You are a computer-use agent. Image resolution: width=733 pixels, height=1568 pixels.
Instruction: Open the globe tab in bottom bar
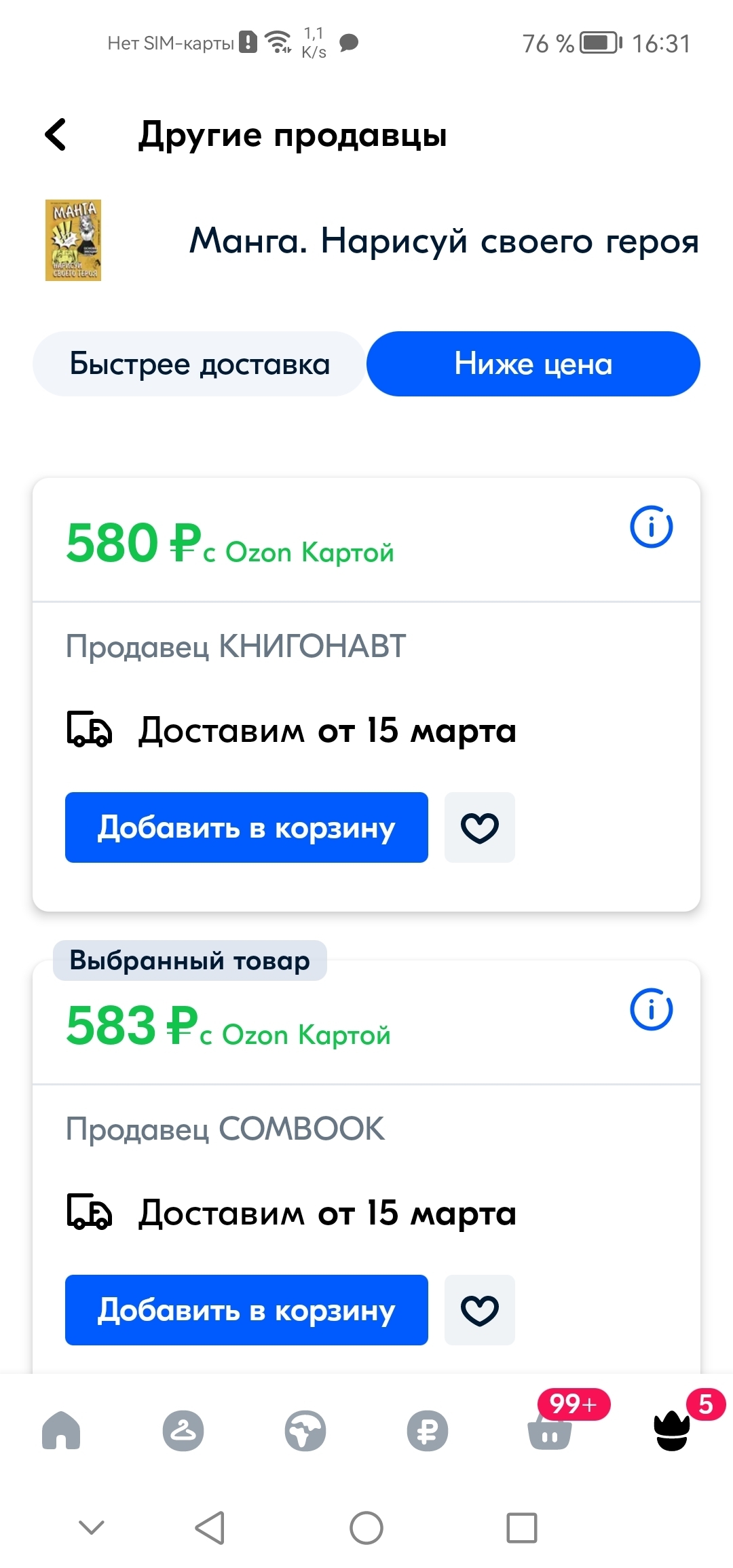tap(305, 1431)
